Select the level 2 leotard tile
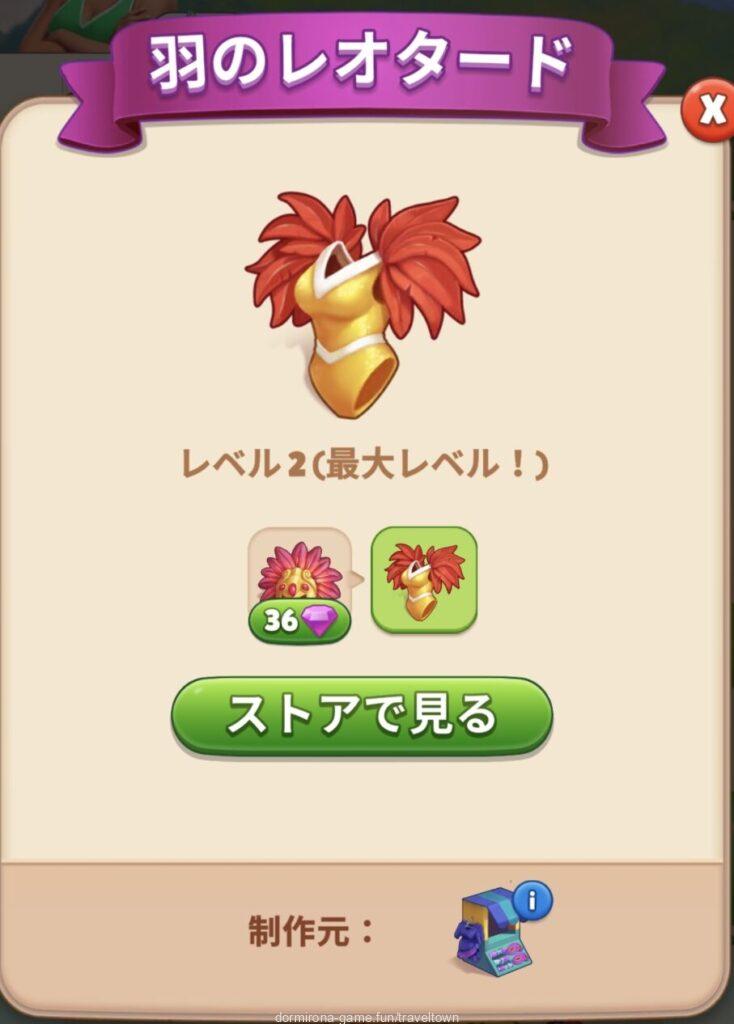The image size is (734, 1024). click(x=424, y=580)
